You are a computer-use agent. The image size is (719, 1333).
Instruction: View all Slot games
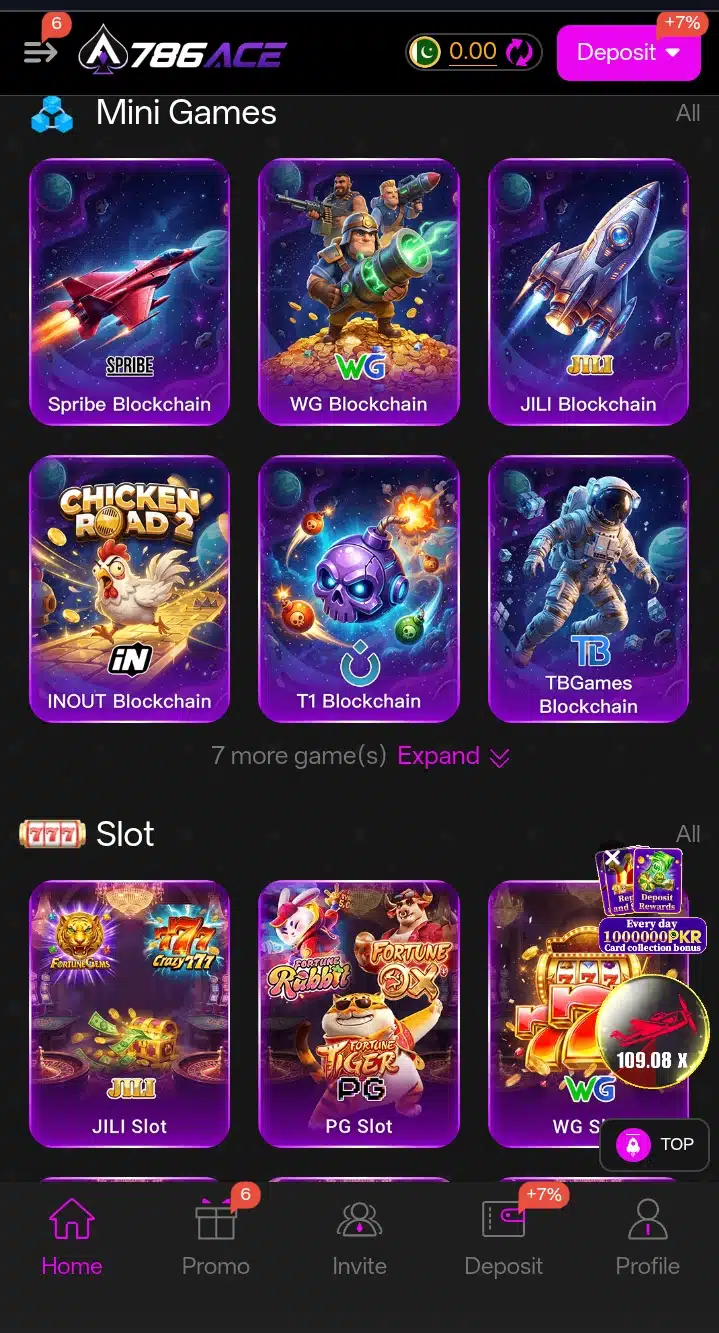(x=688, y=834)
